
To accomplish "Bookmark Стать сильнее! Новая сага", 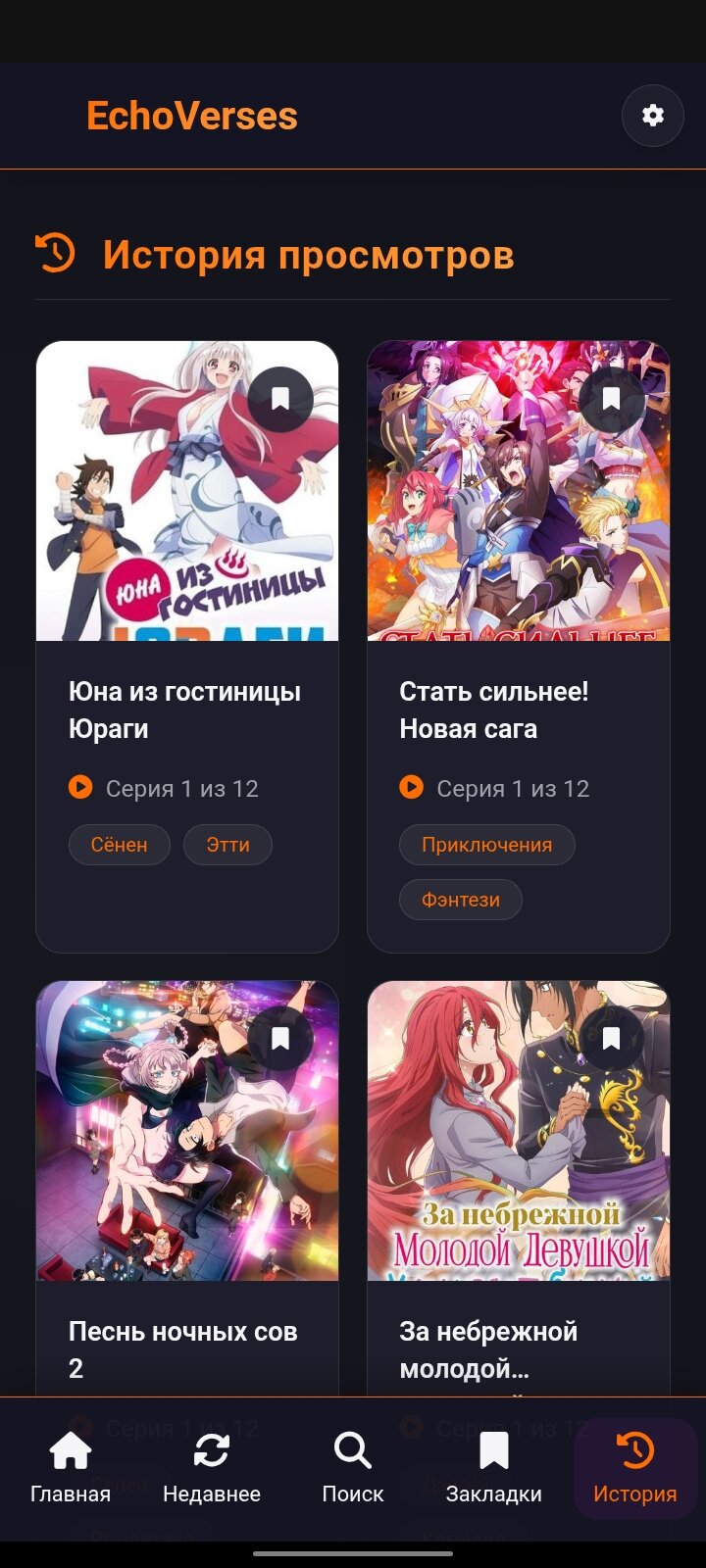I will click(x=611, y=399).
